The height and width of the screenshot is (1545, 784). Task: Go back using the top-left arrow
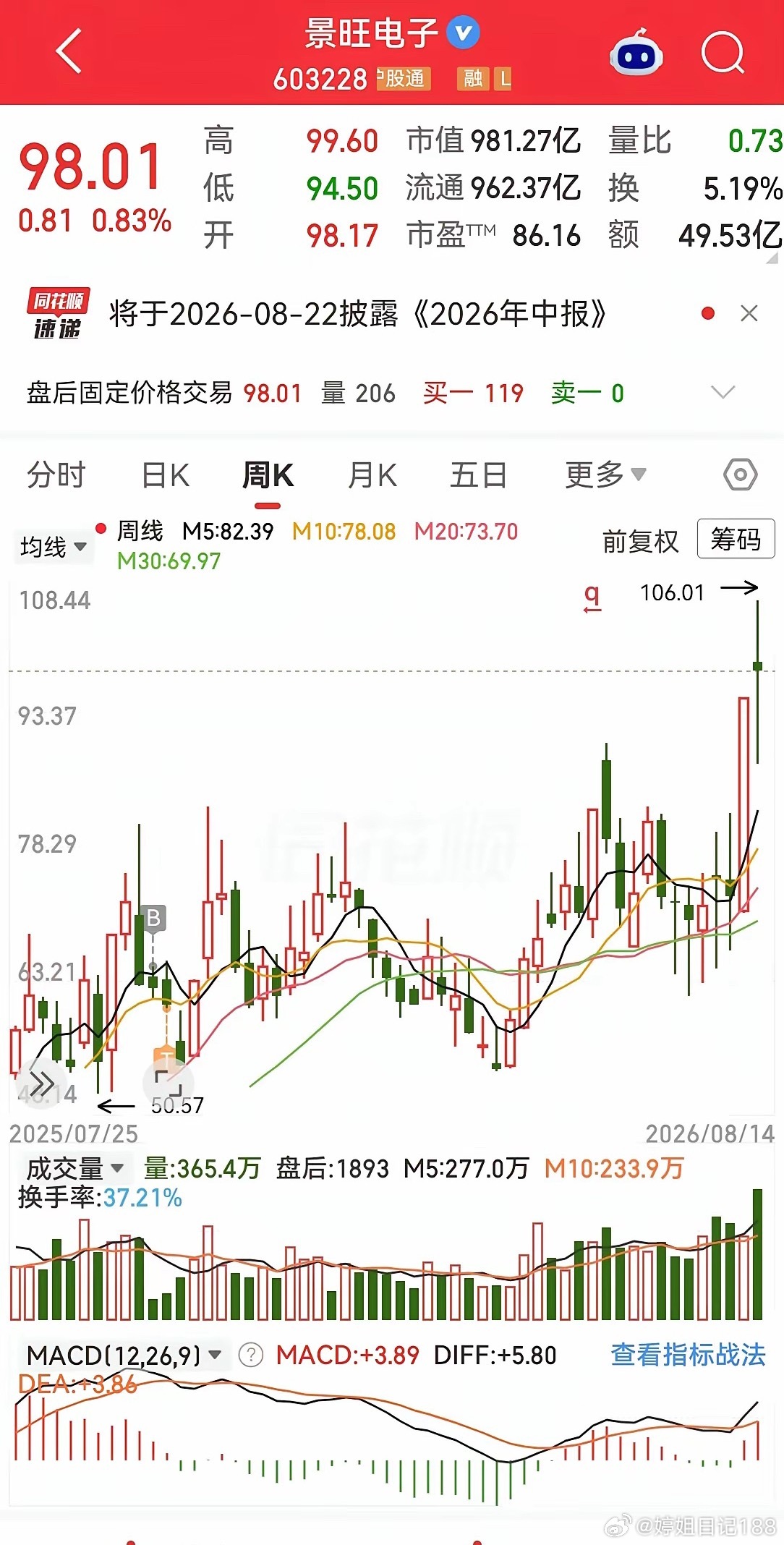(x=69, y=51)
